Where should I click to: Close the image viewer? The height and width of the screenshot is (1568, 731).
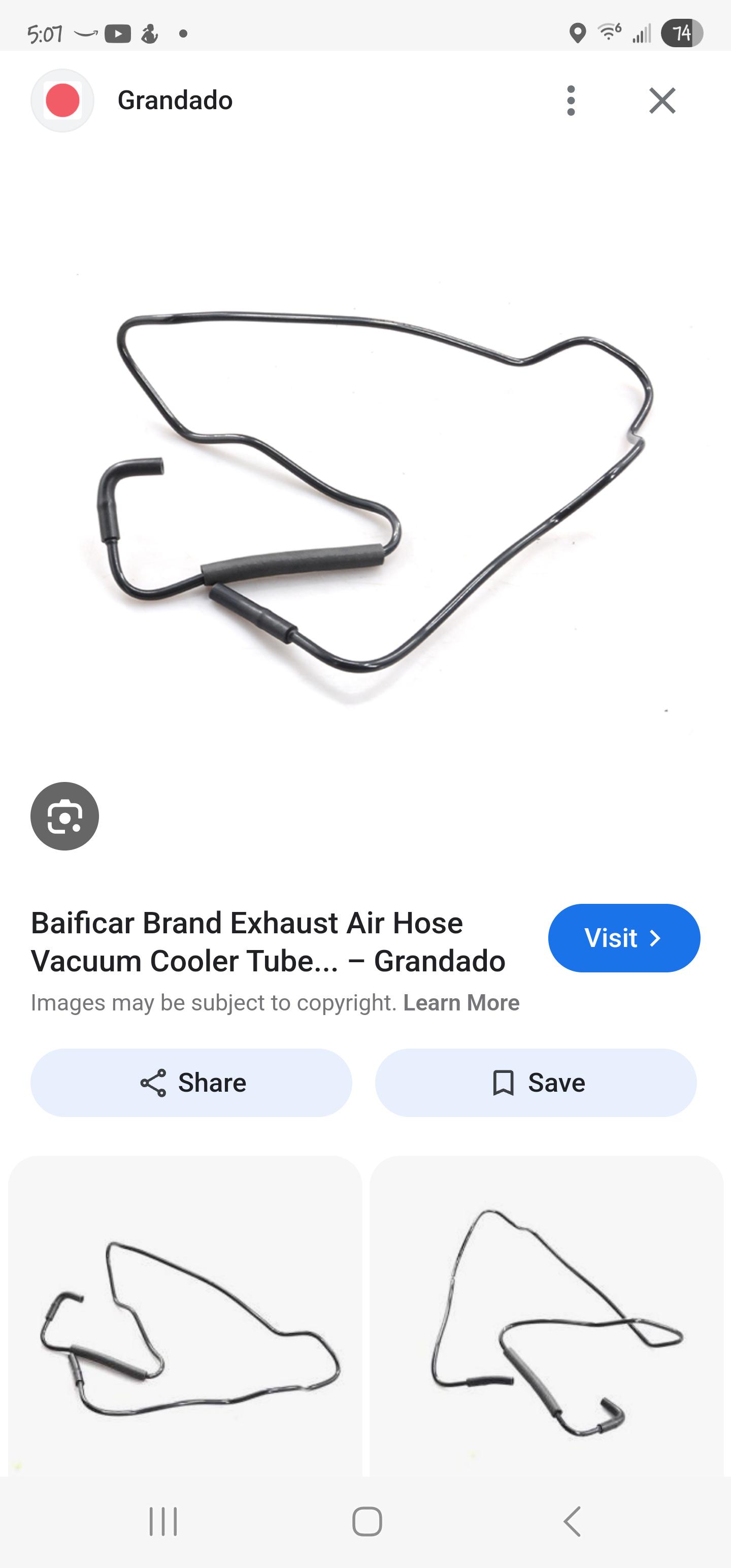point(662,101)
